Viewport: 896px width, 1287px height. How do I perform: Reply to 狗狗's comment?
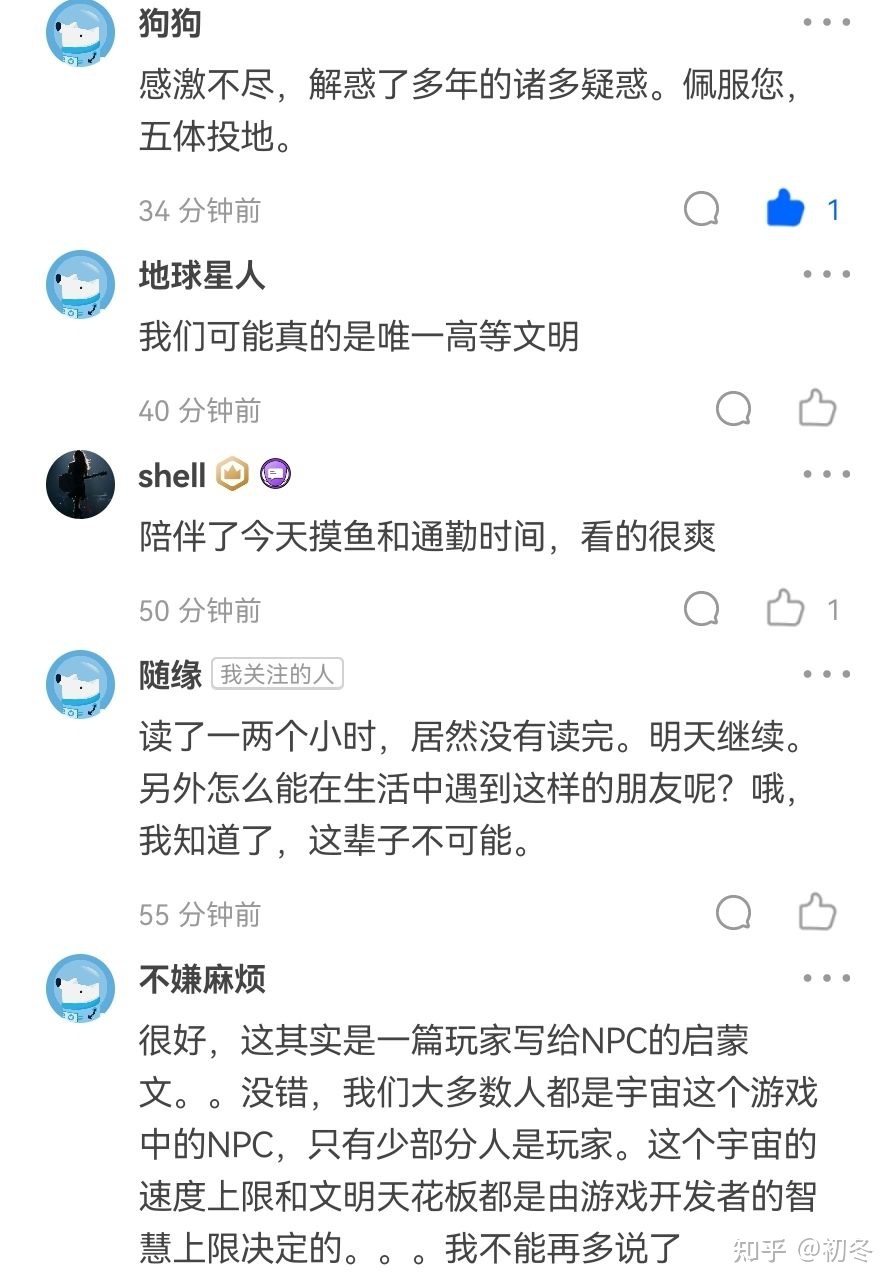(x=702, y=209)
